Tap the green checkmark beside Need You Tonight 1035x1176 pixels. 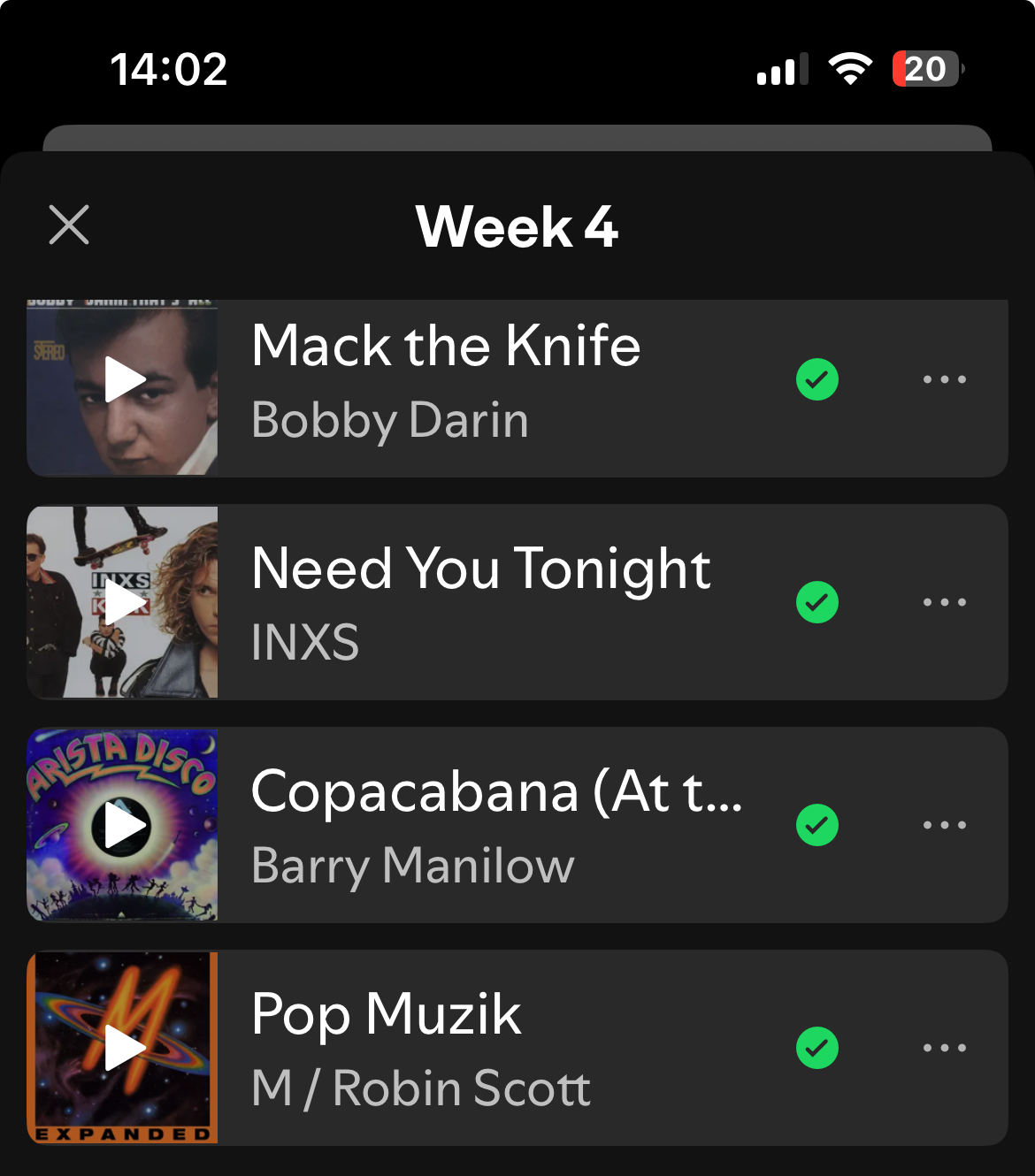point(817,603)
